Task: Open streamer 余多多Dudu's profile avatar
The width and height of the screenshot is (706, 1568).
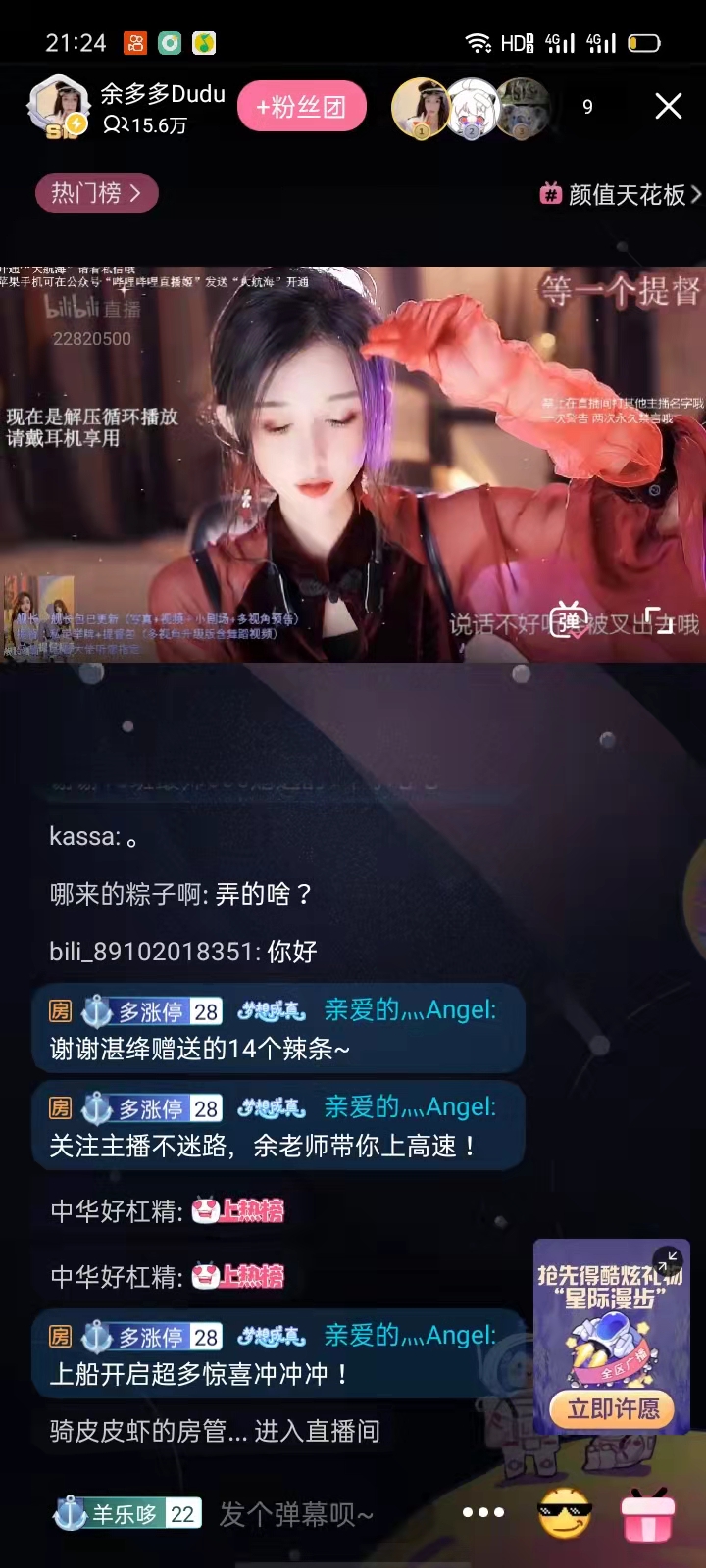Action: 58,106
